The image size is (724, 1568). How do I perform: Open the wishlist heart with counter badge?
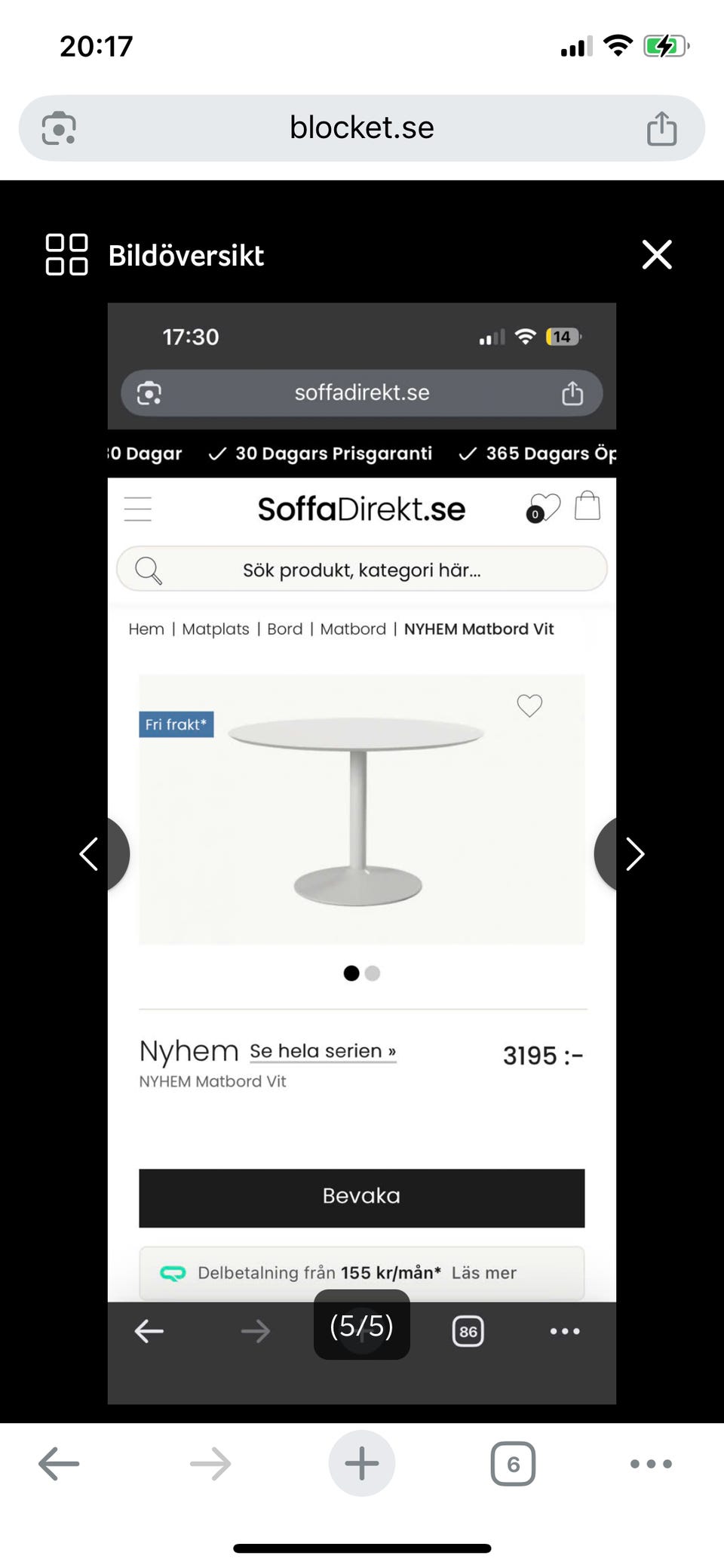[x=545, y=506]
